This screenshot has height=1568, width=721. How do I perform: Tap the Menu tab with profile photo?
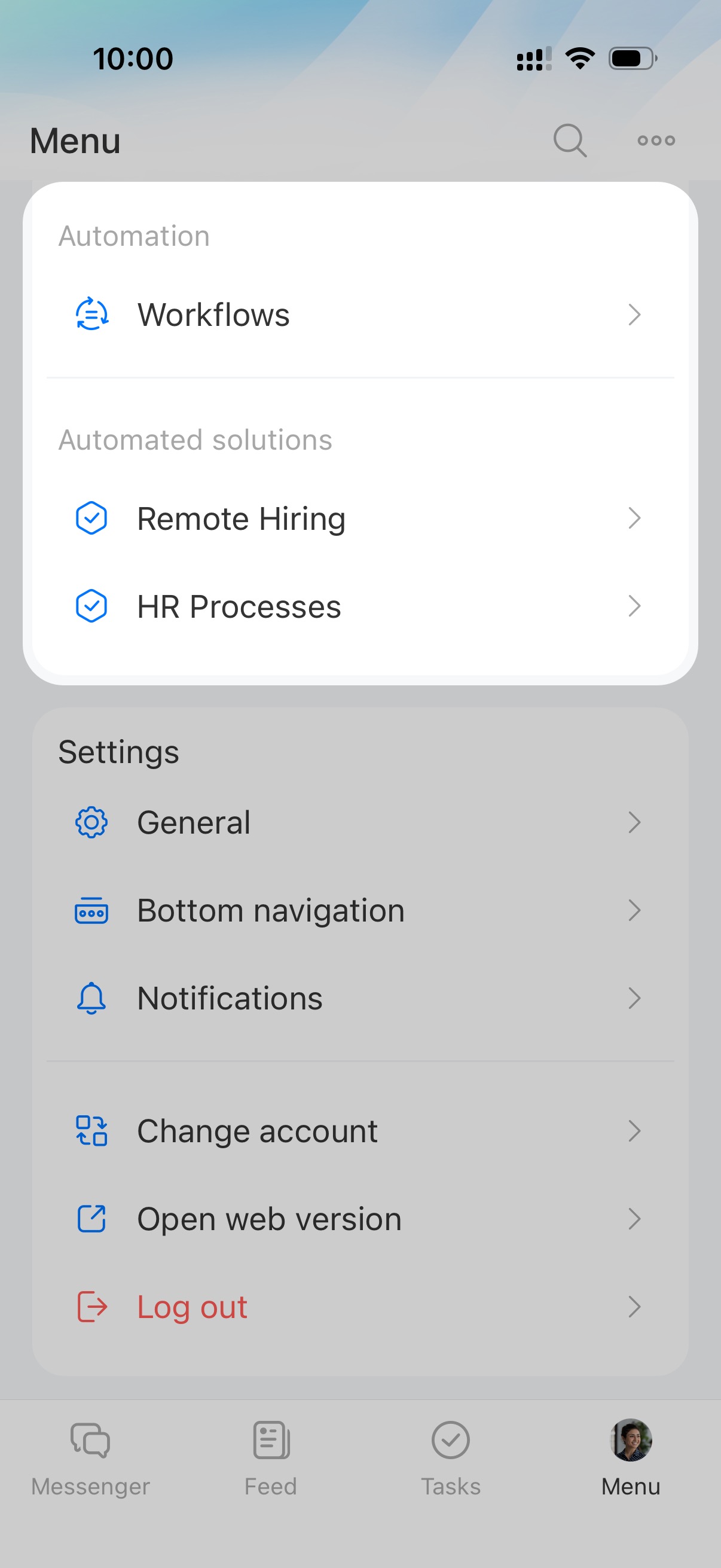tap(631, 1457)
